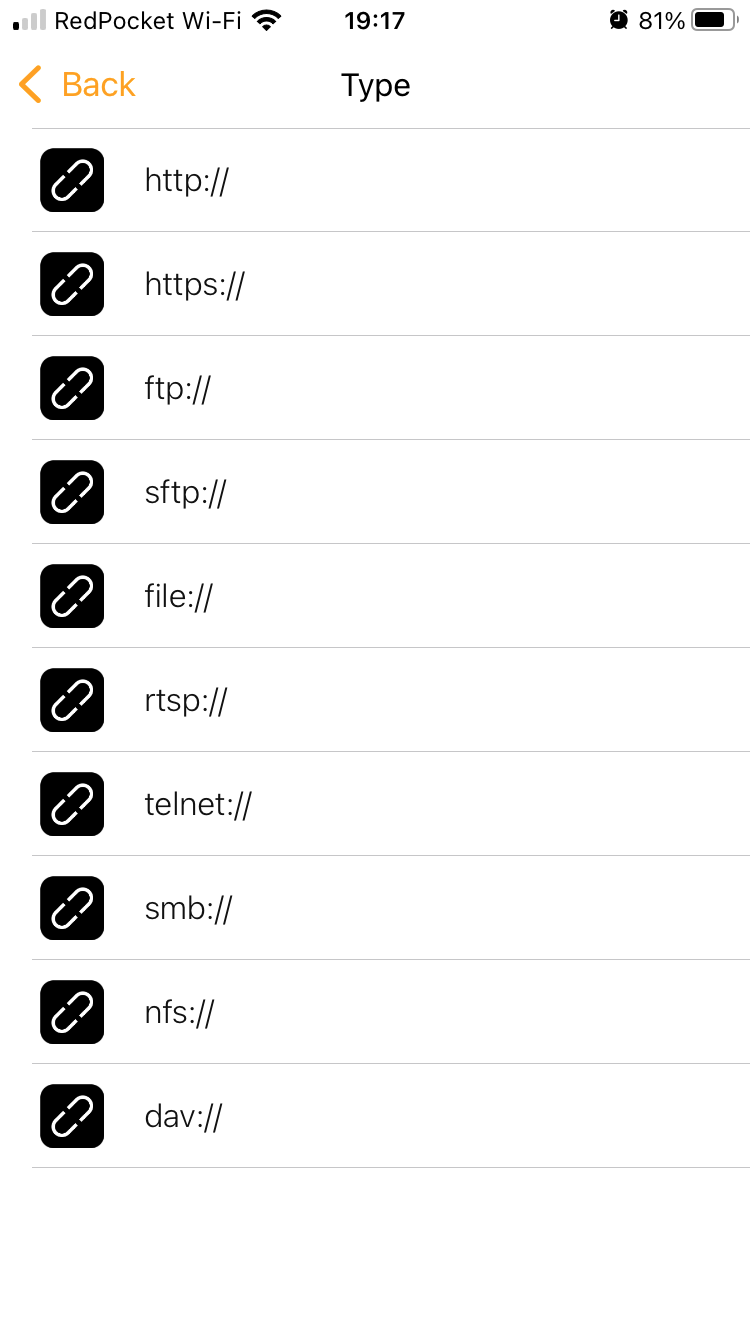The height and width of the screenshot is (1334, 750).
Task: Select telnet:// as the type
Action: 198,805
